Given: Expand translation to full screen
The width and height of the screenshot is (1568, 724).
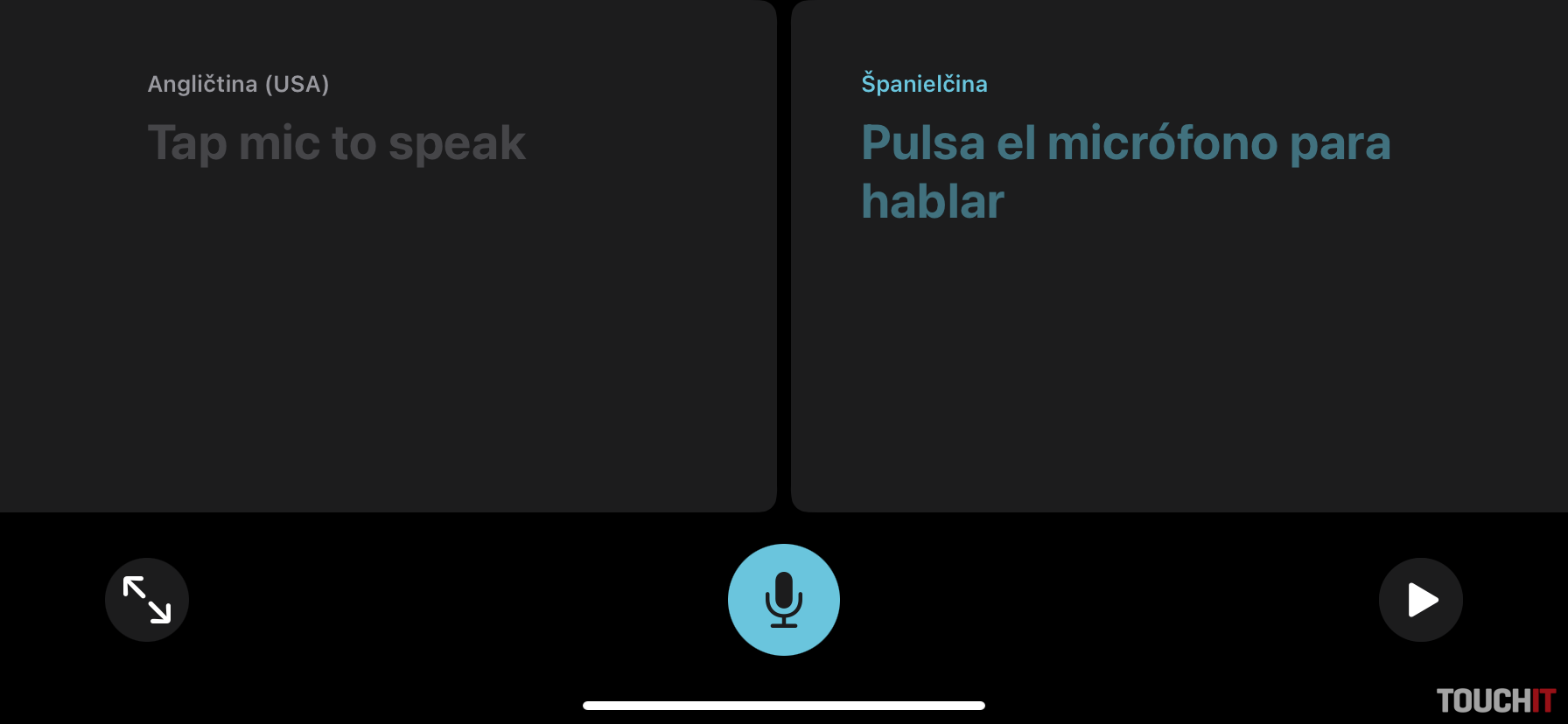Looking at the screenshot, I should (x=147, y=600).
